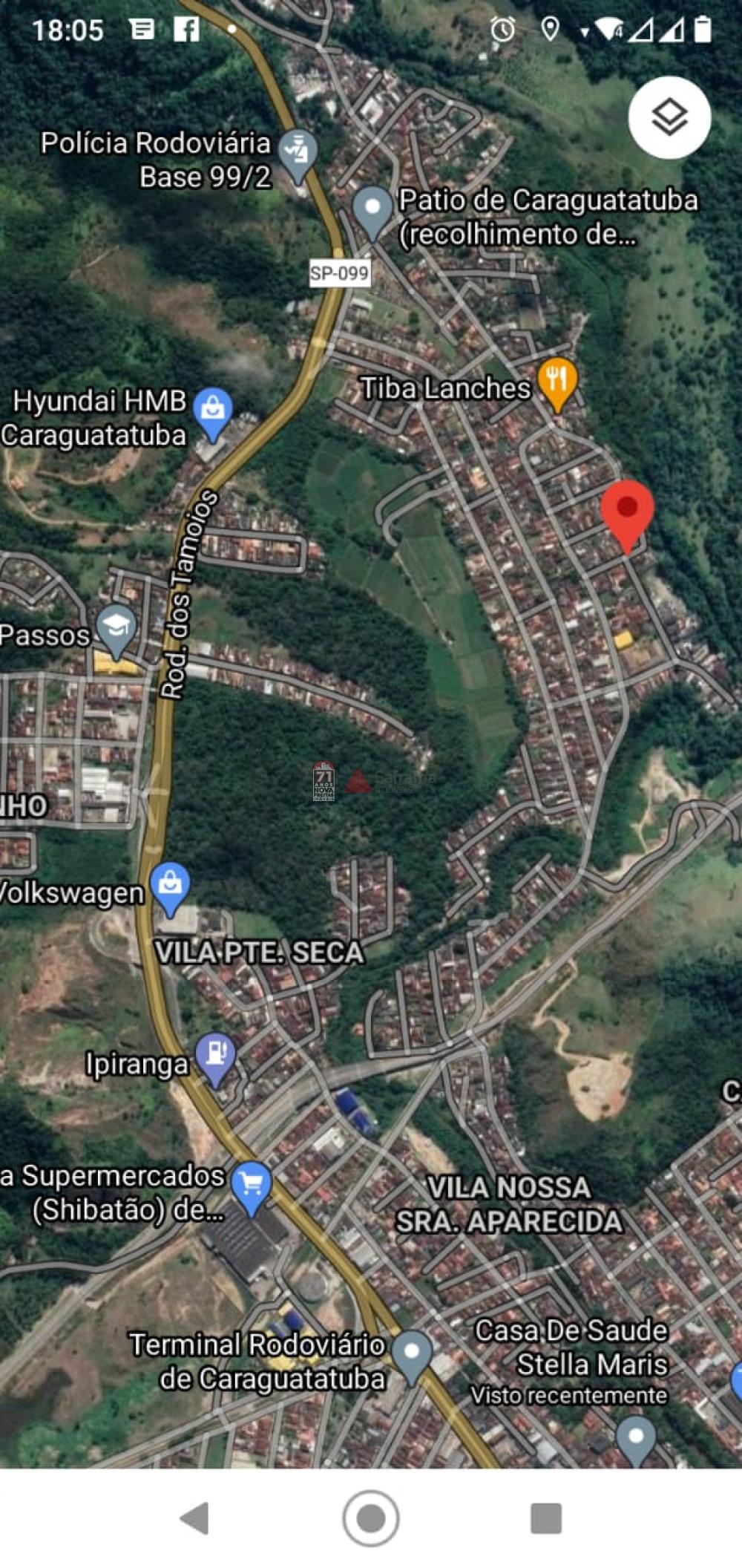Go back with the system back button
The width and height of the screenshot is (742, 1568).
(x=195, y=1518)
